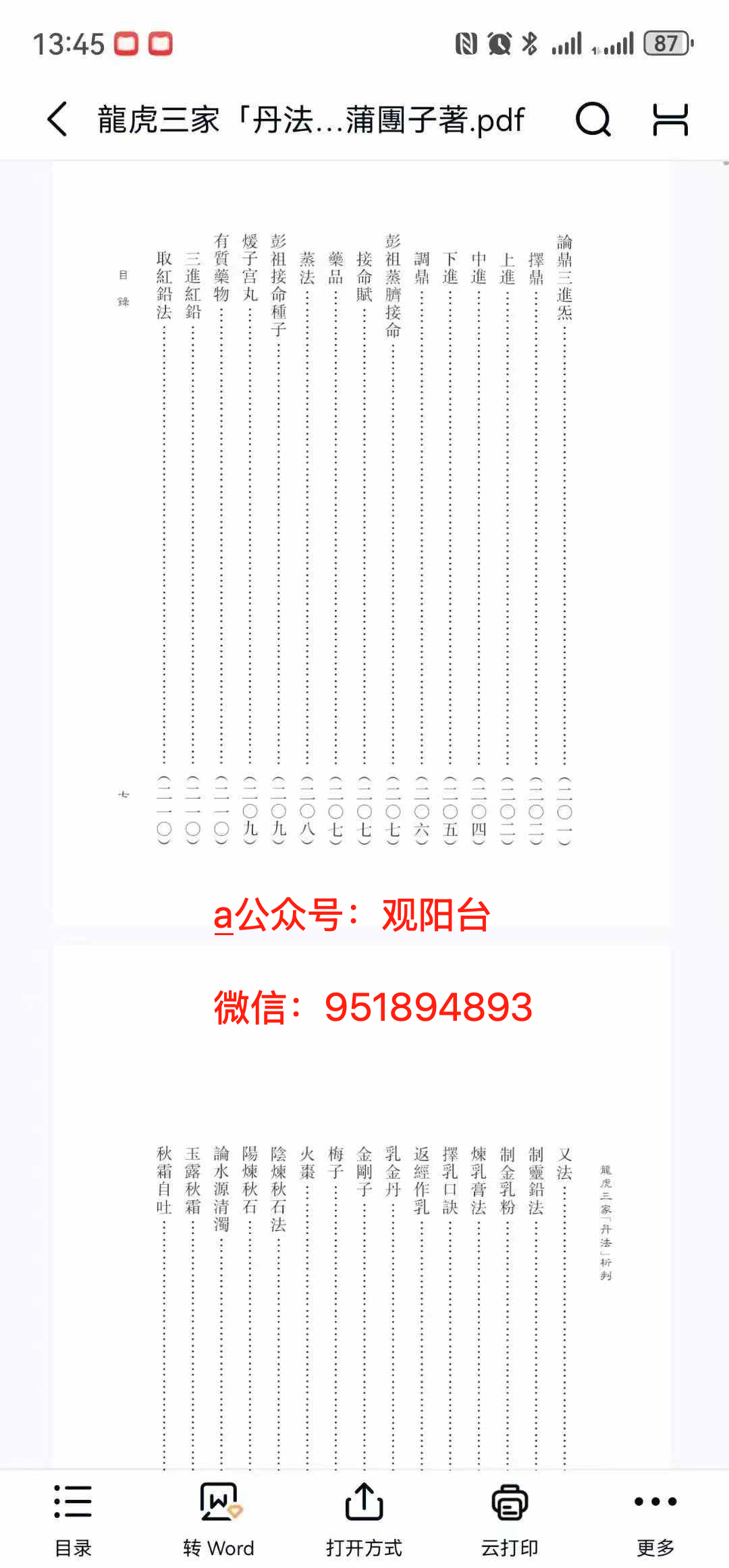Go back from the PDF viewer

click(58, 119)
